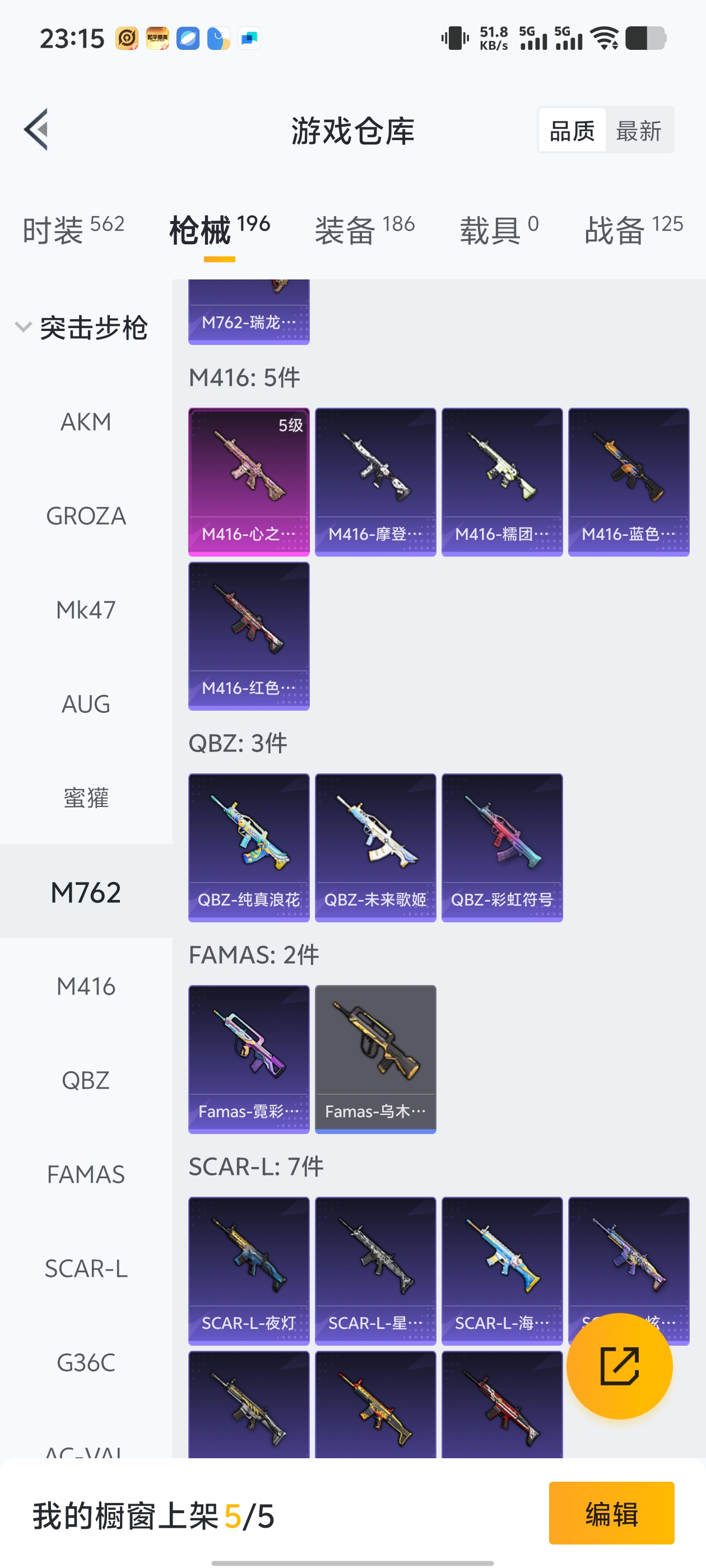Viewport: 706px width, 1568px height.
Task: Tap the orange floating share button
Action: (619, 1366)
